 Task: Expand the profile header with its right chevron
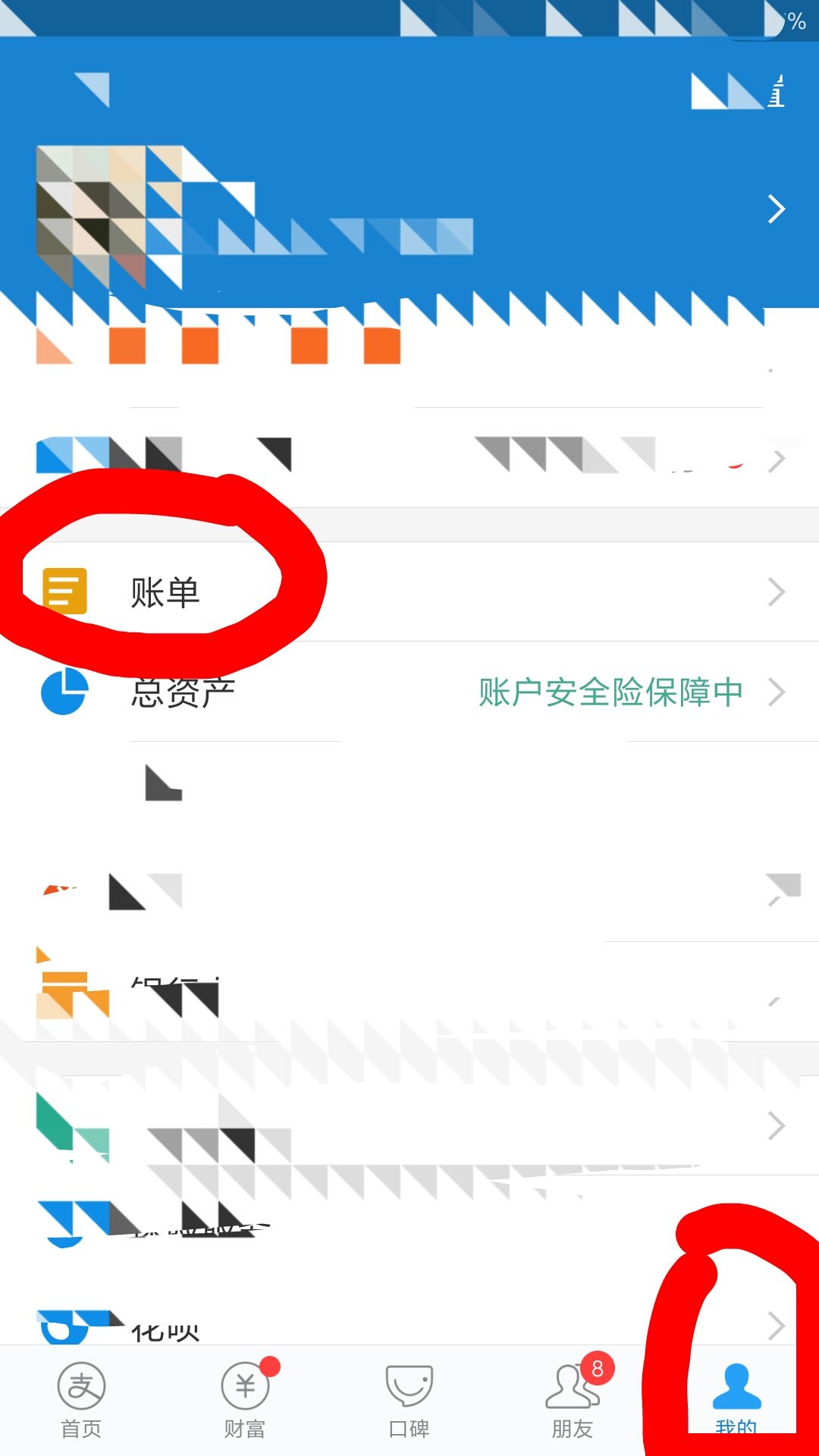point(776,210)
